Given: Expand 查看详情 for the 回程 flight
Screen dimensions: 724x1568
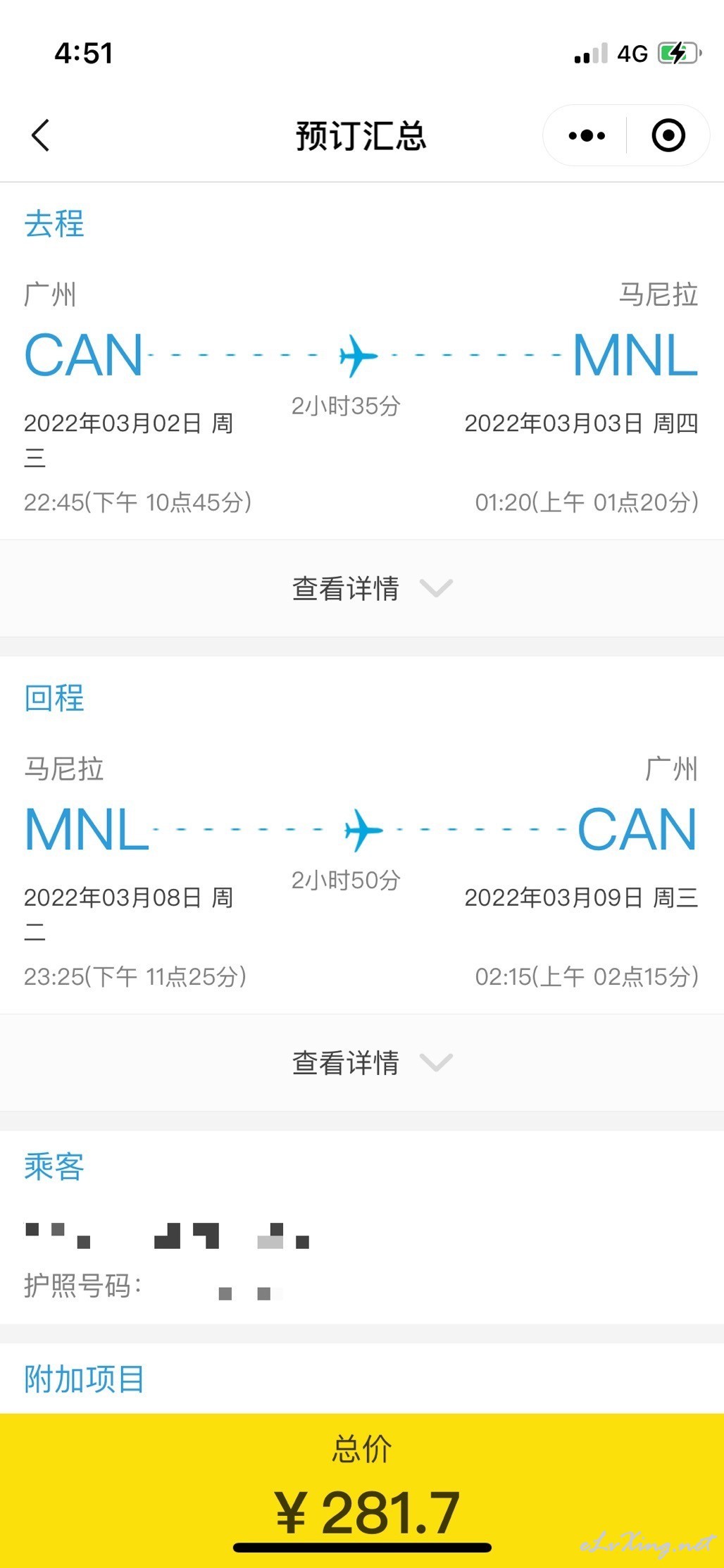Looking at the screenshot, I should pyautogui.click(x=362, y=1062).
